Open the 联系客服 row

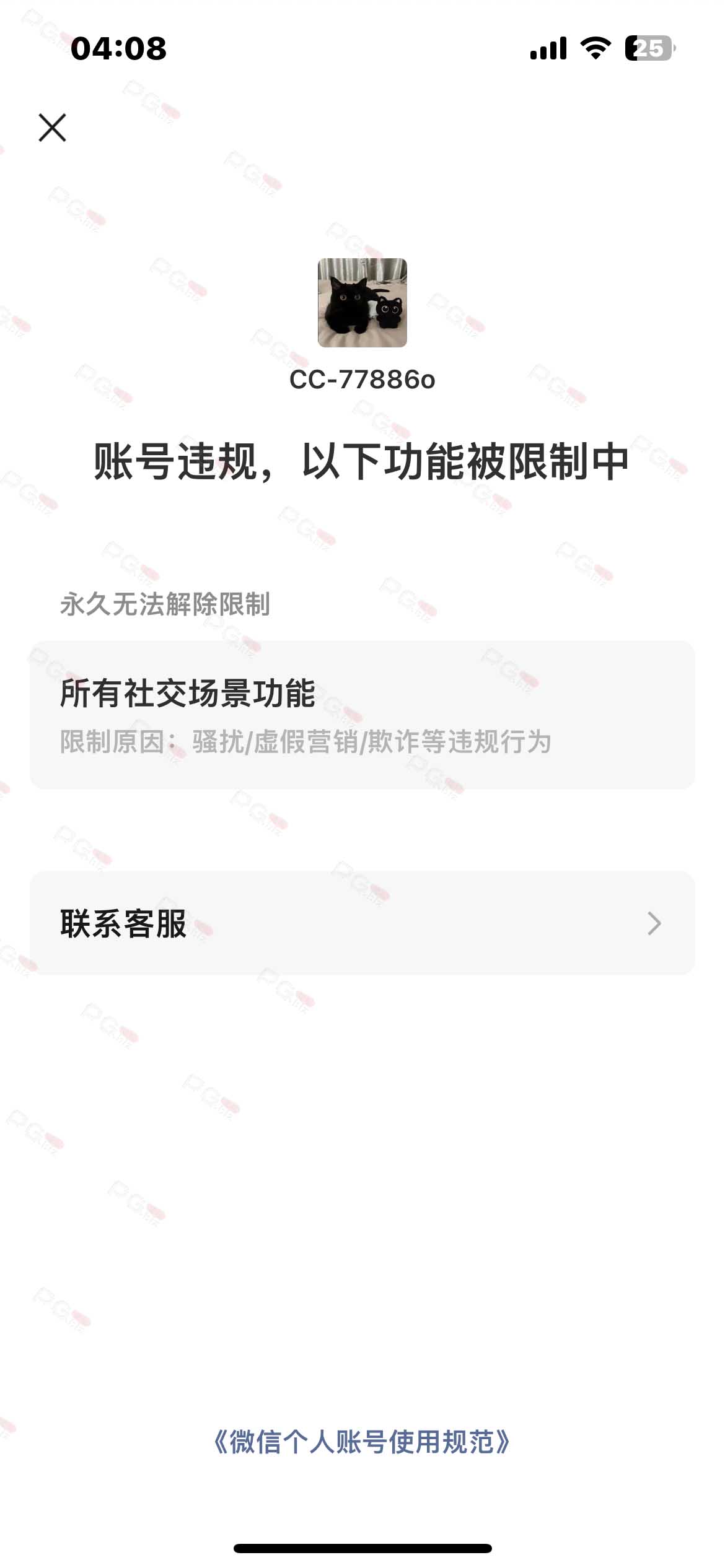[x=362, y=923]
